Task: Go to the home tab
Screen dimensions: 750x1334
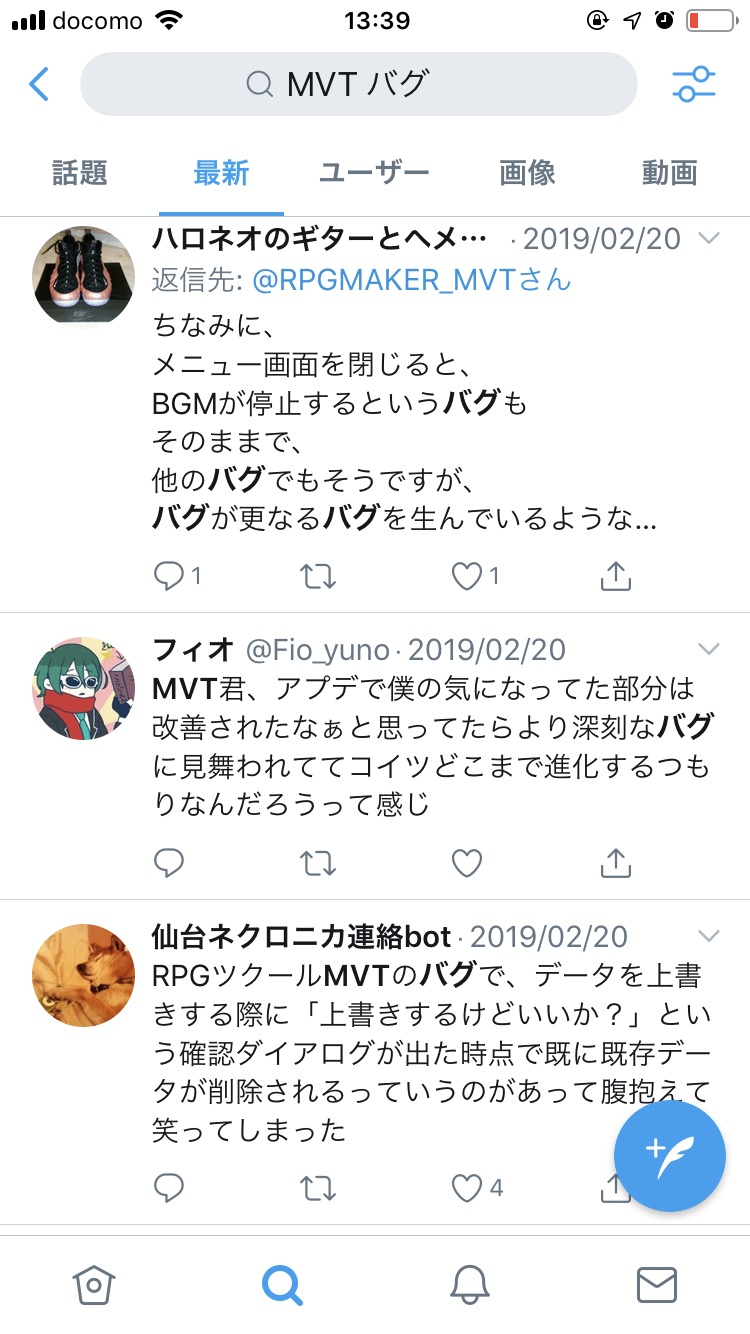Action: point(94,1284)
